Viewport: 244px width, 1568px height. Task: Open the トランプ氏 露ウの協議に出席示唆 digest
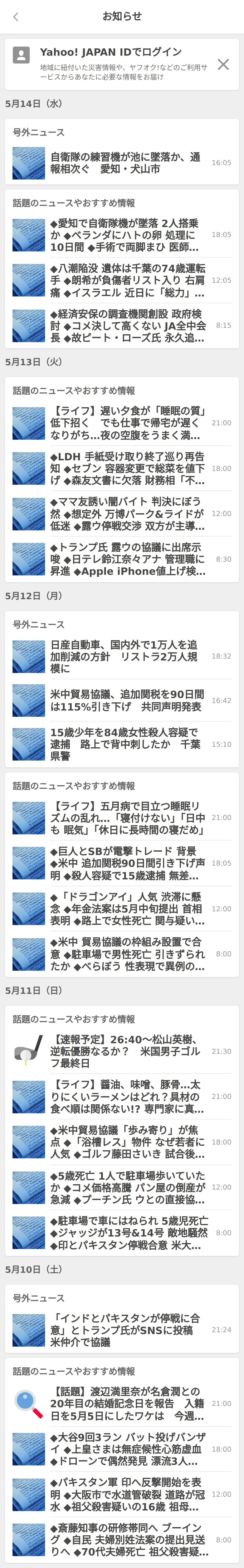click(122, 559)
